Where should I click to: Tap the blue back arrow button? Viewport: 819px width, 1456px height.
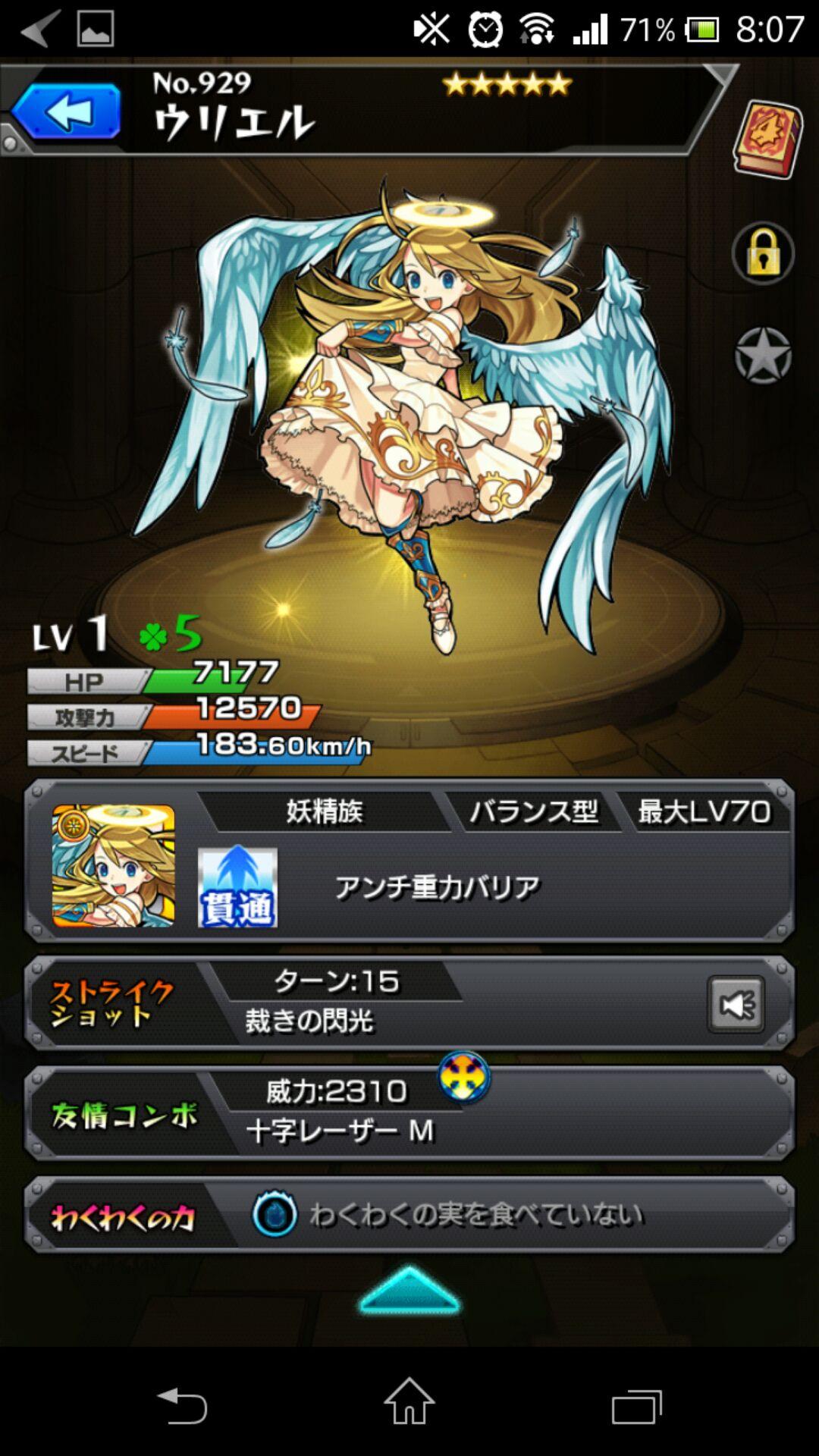coord(67,112)
